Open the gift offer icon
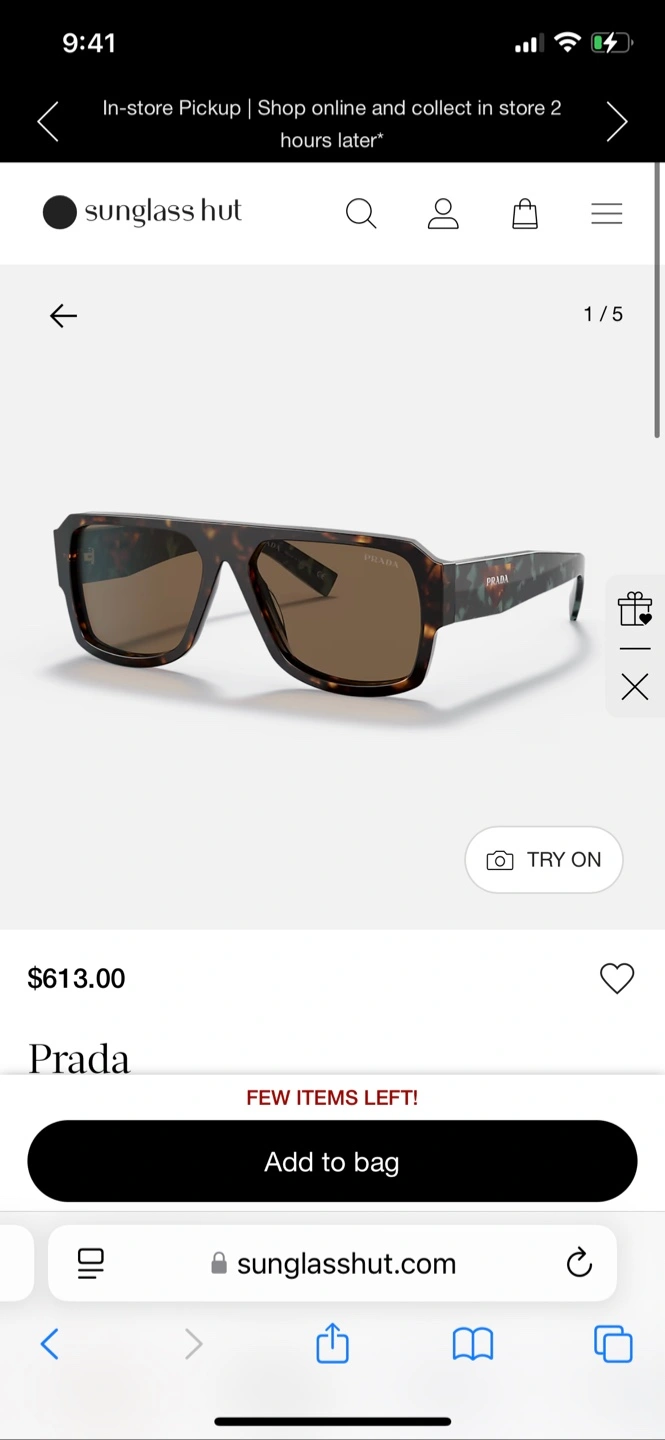The height and width of the screenshot is (1440, 665). (635, 608)
